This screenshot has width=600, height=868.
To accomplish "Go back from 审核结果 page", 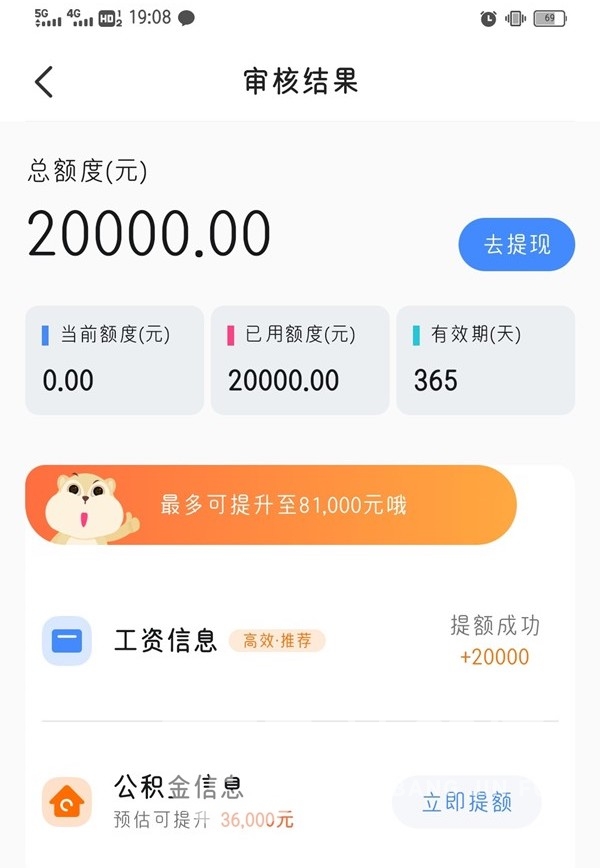I will point(44,81).
